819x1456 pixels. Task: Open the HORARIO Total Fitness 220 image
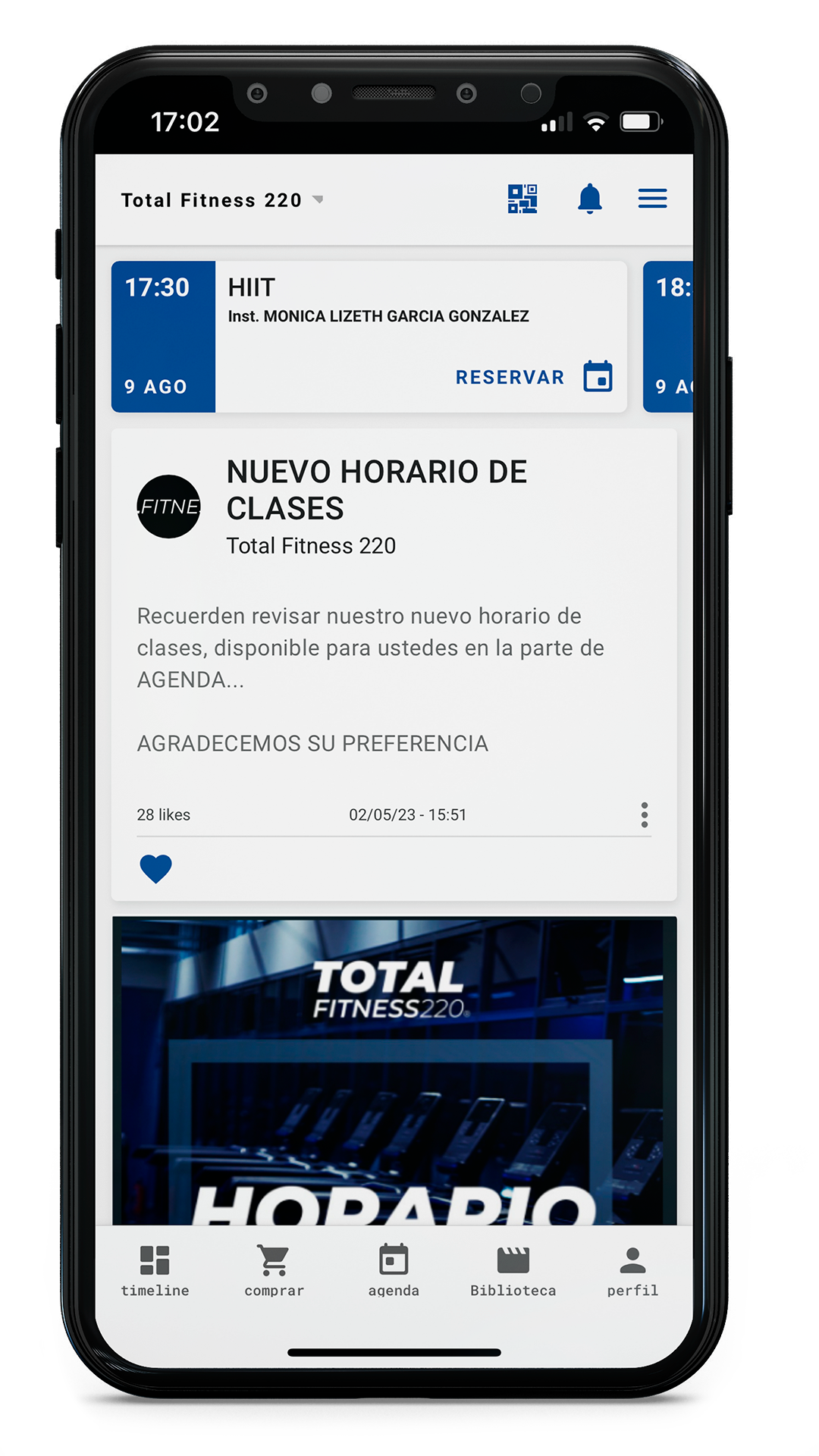pos(394,1062)
